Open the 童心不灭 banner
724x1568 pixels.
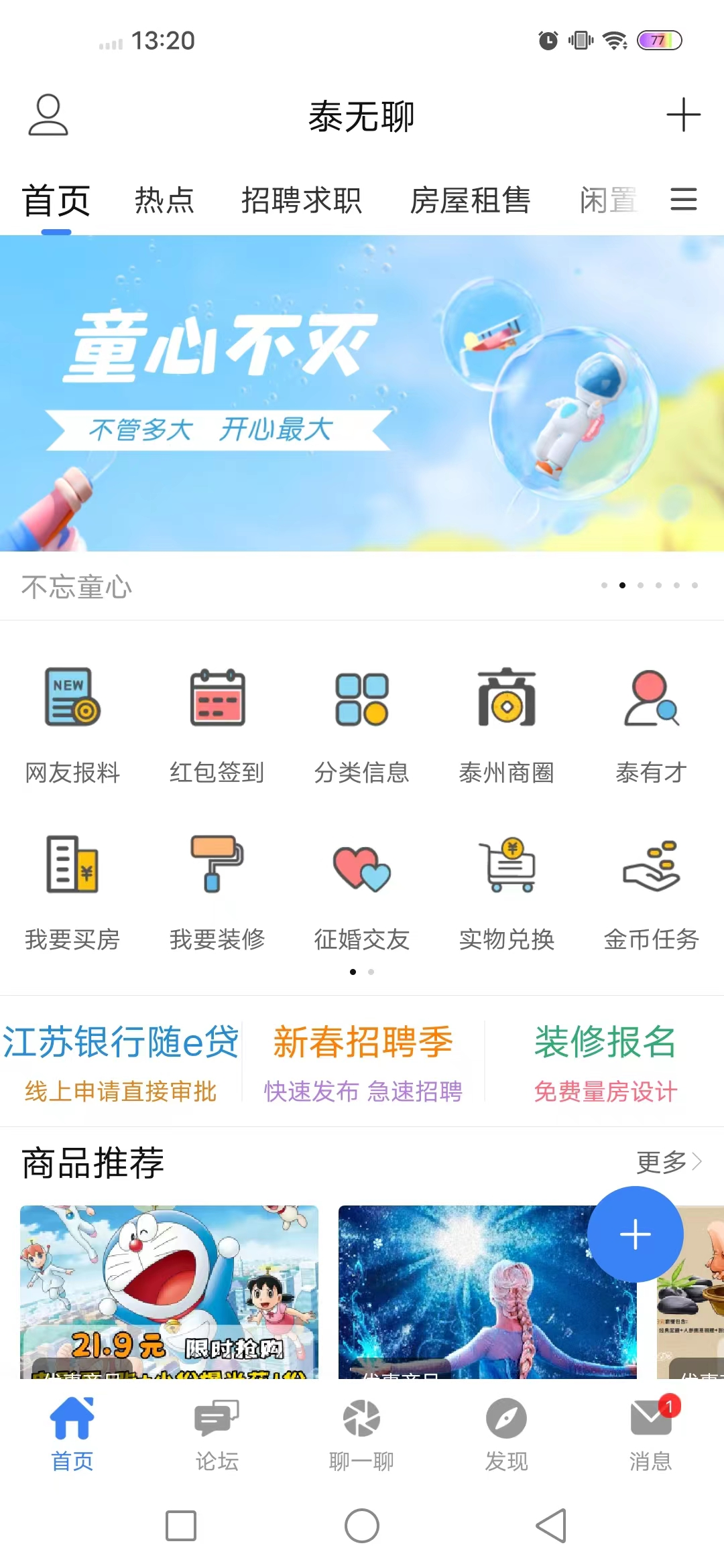362,393
